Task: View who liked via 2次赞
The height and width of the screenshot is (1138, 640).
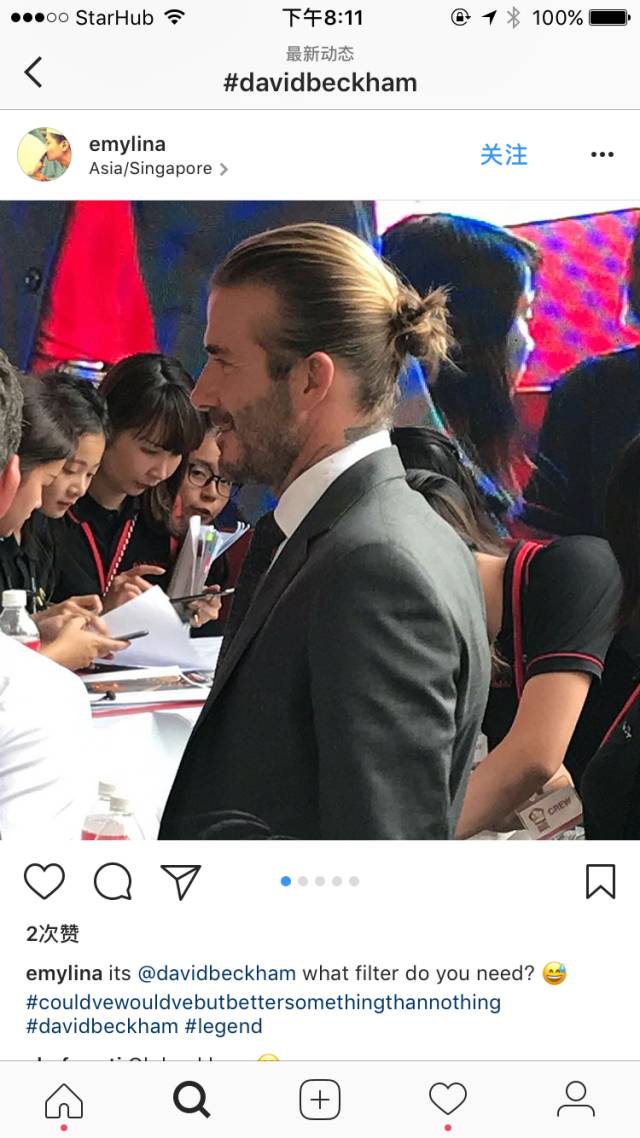Action: point(53,934)
